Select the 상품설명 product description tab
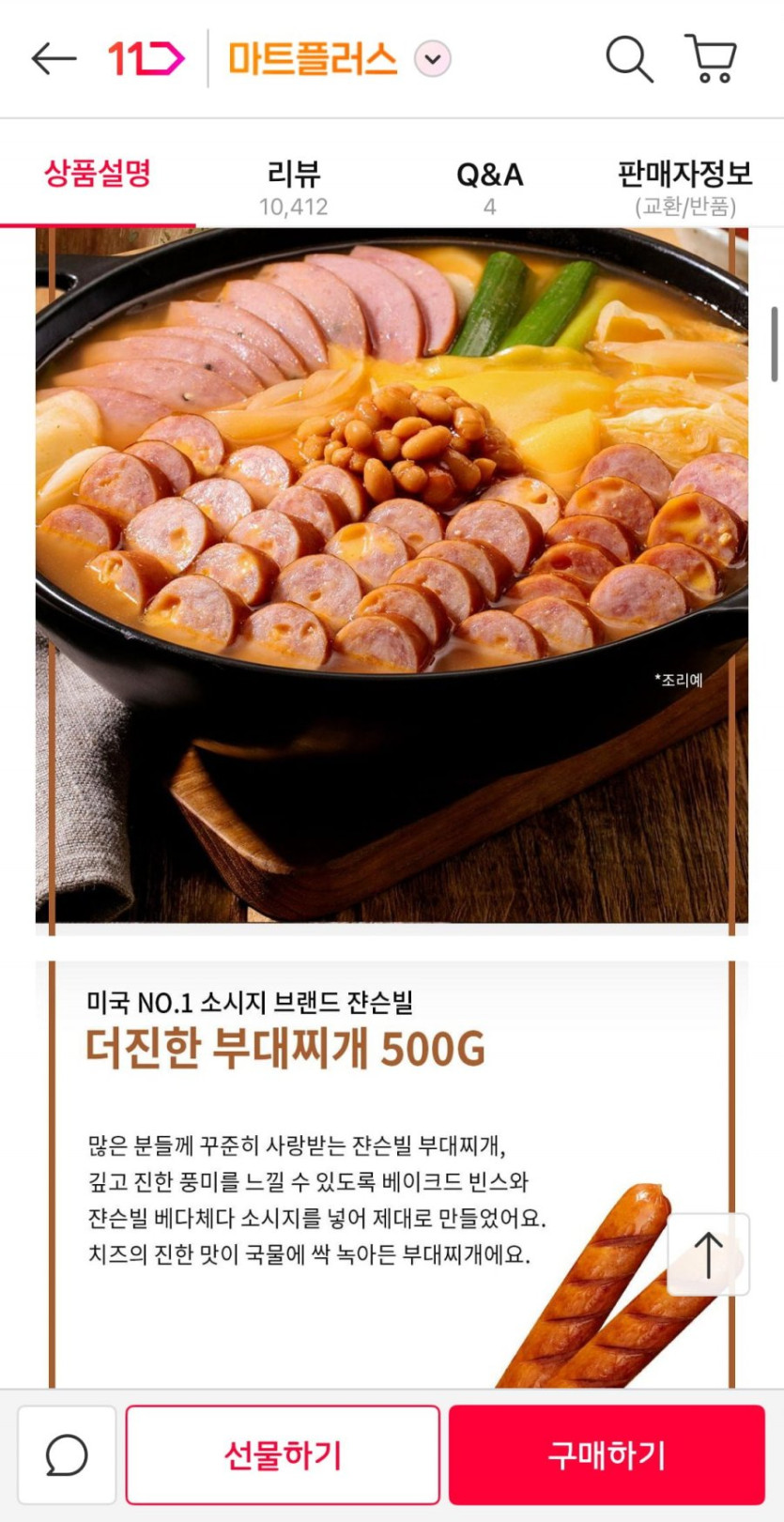This screenshot has height=1522, width=784. tap(97, 174)
